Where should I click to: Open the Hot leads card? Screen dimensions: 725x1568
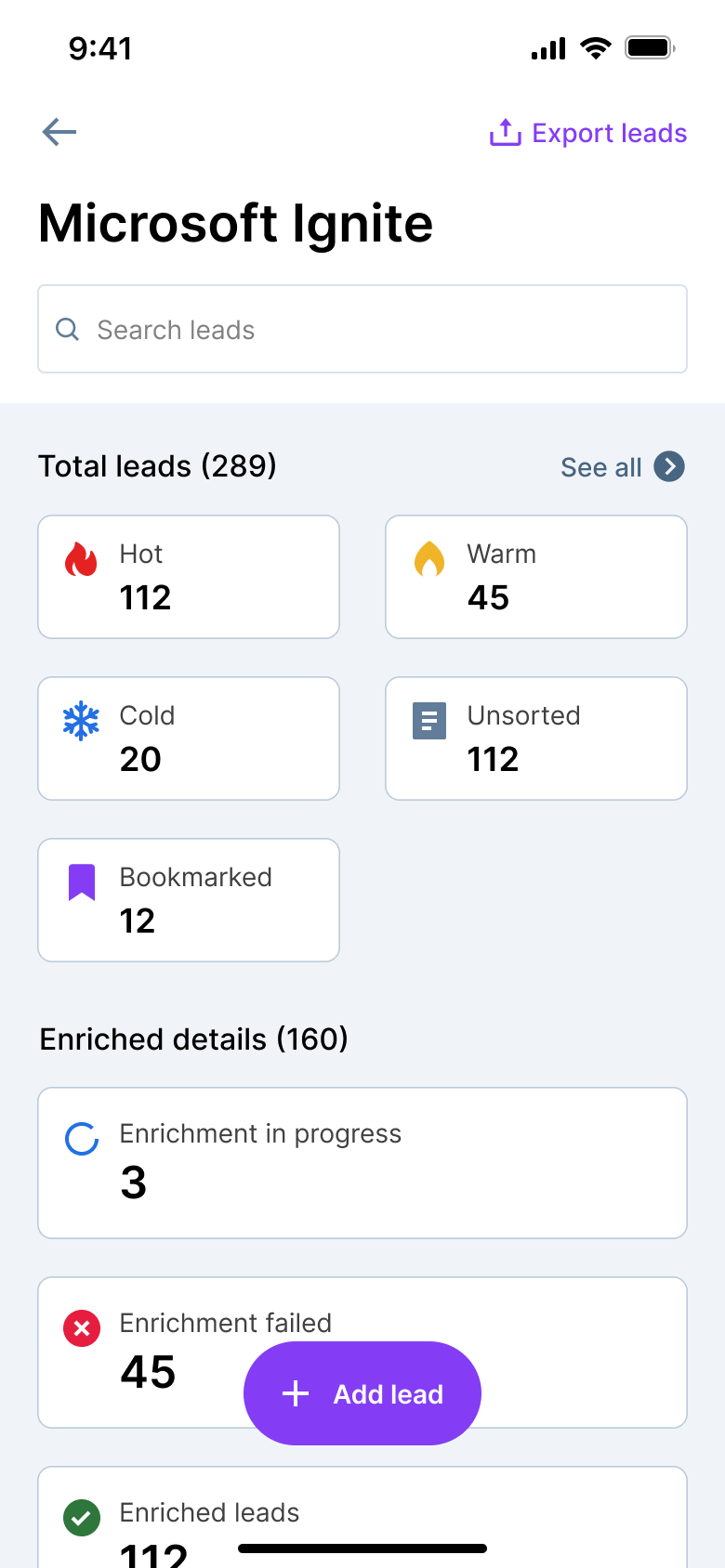tap(189, 577)
